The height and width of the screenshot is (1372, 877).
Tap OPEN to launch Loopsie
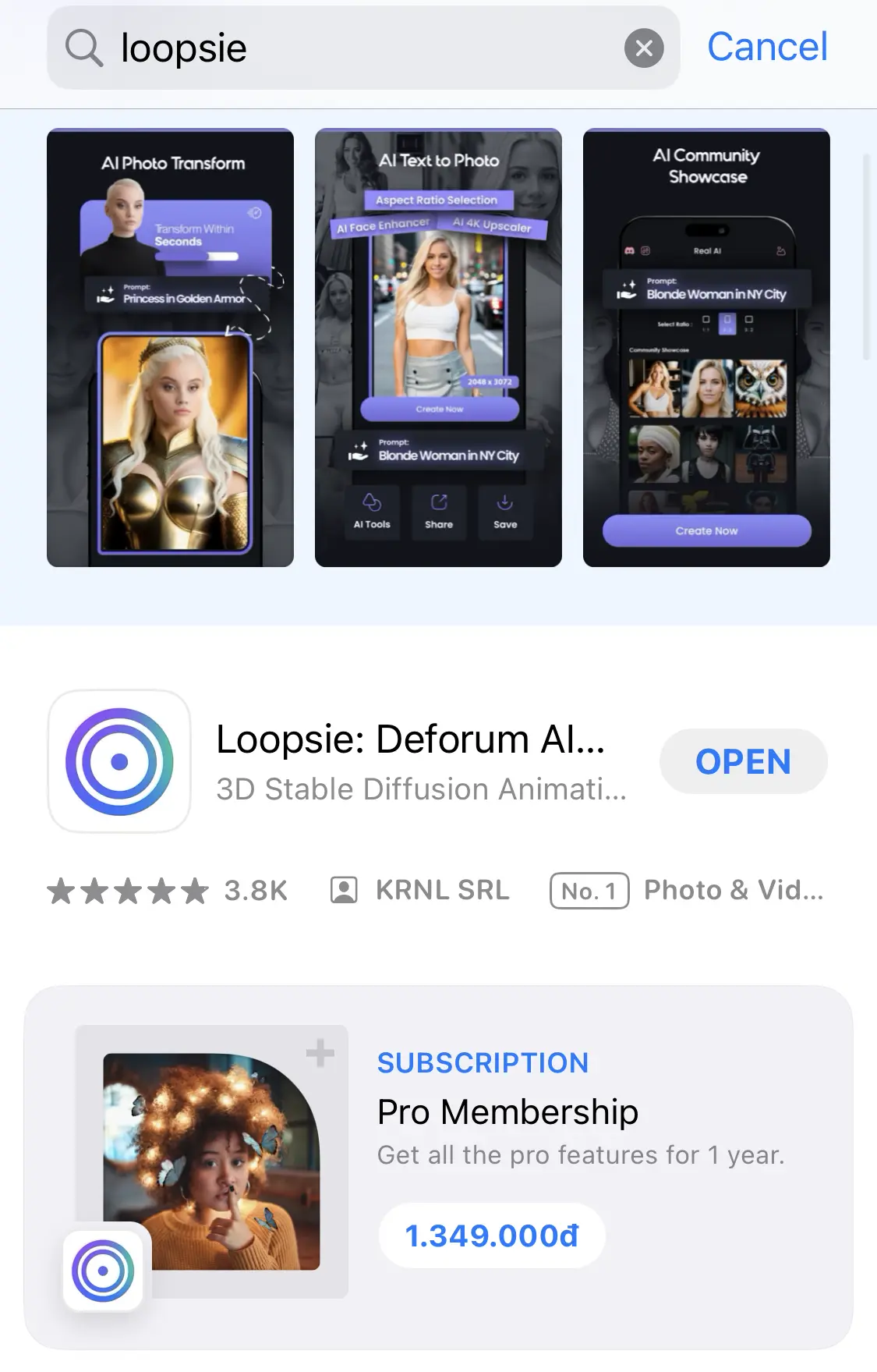(743, 761)
